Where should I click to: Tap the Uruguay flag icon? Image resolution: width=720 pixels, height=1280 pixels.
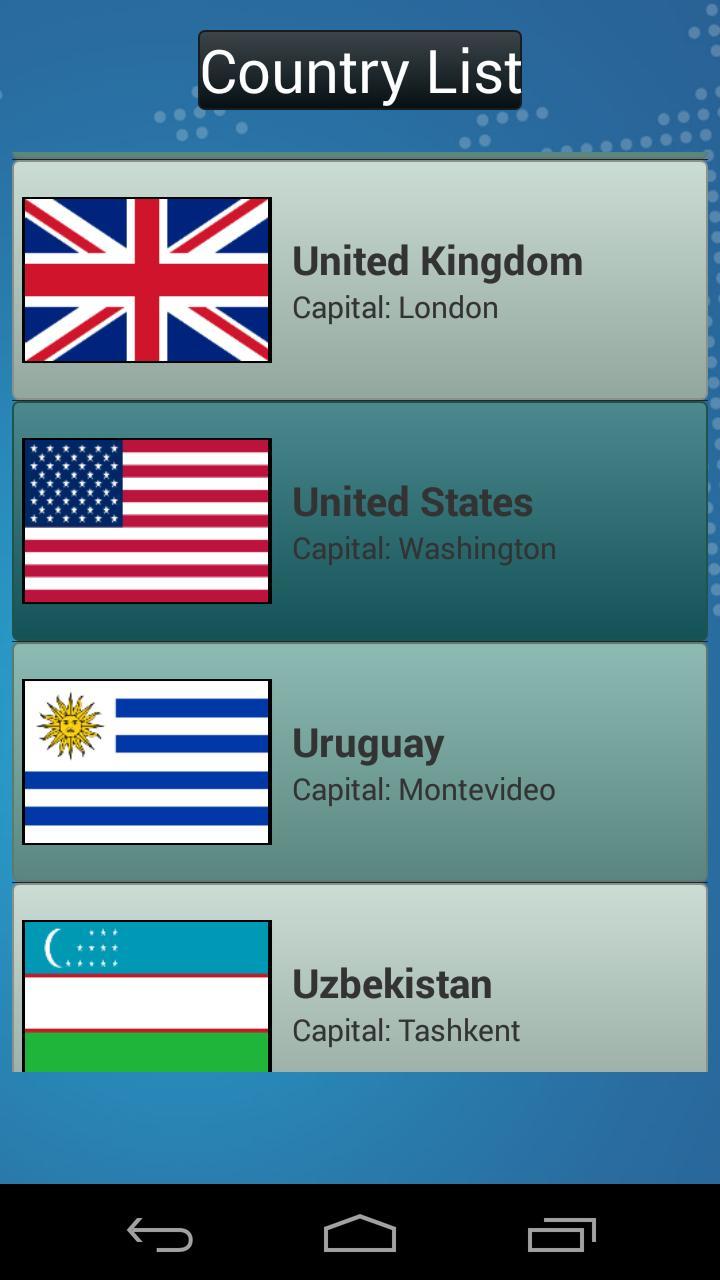coord(146,762)
